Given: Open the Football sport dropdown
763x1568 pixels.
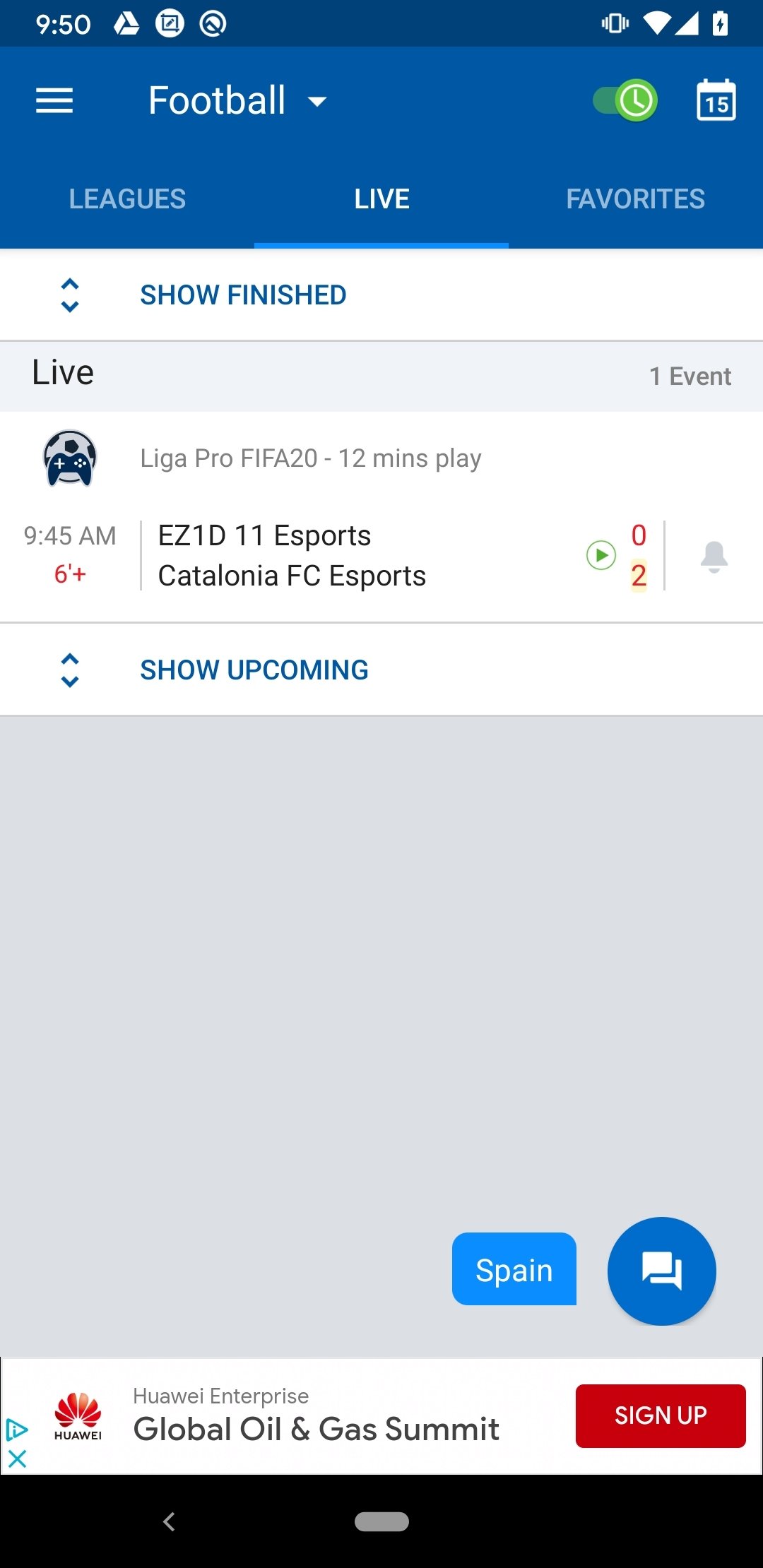Looking at the screenshot, I should click(237, 101).
